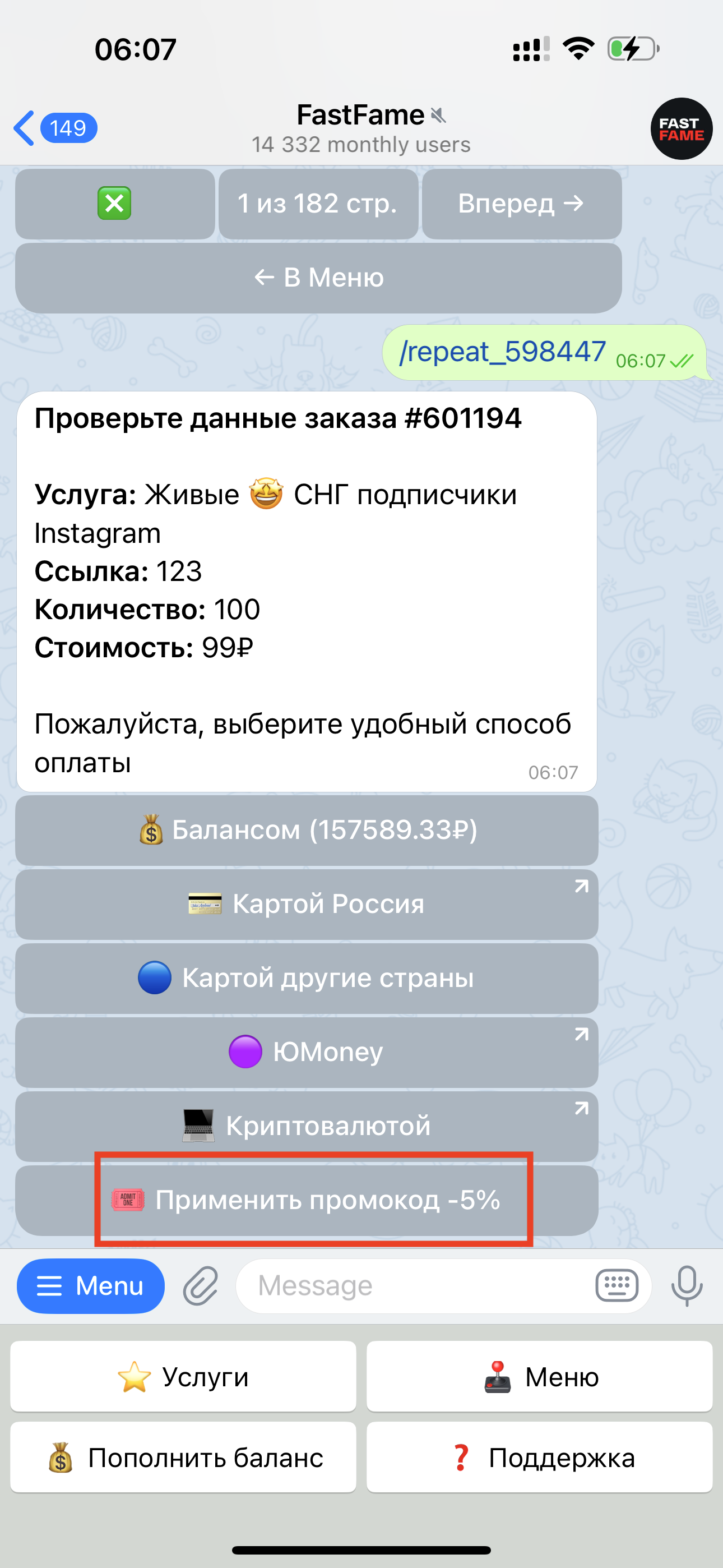Apply the promo code -5% button
This screenshot has width=723, height=1568.
tap(307, 1200)
